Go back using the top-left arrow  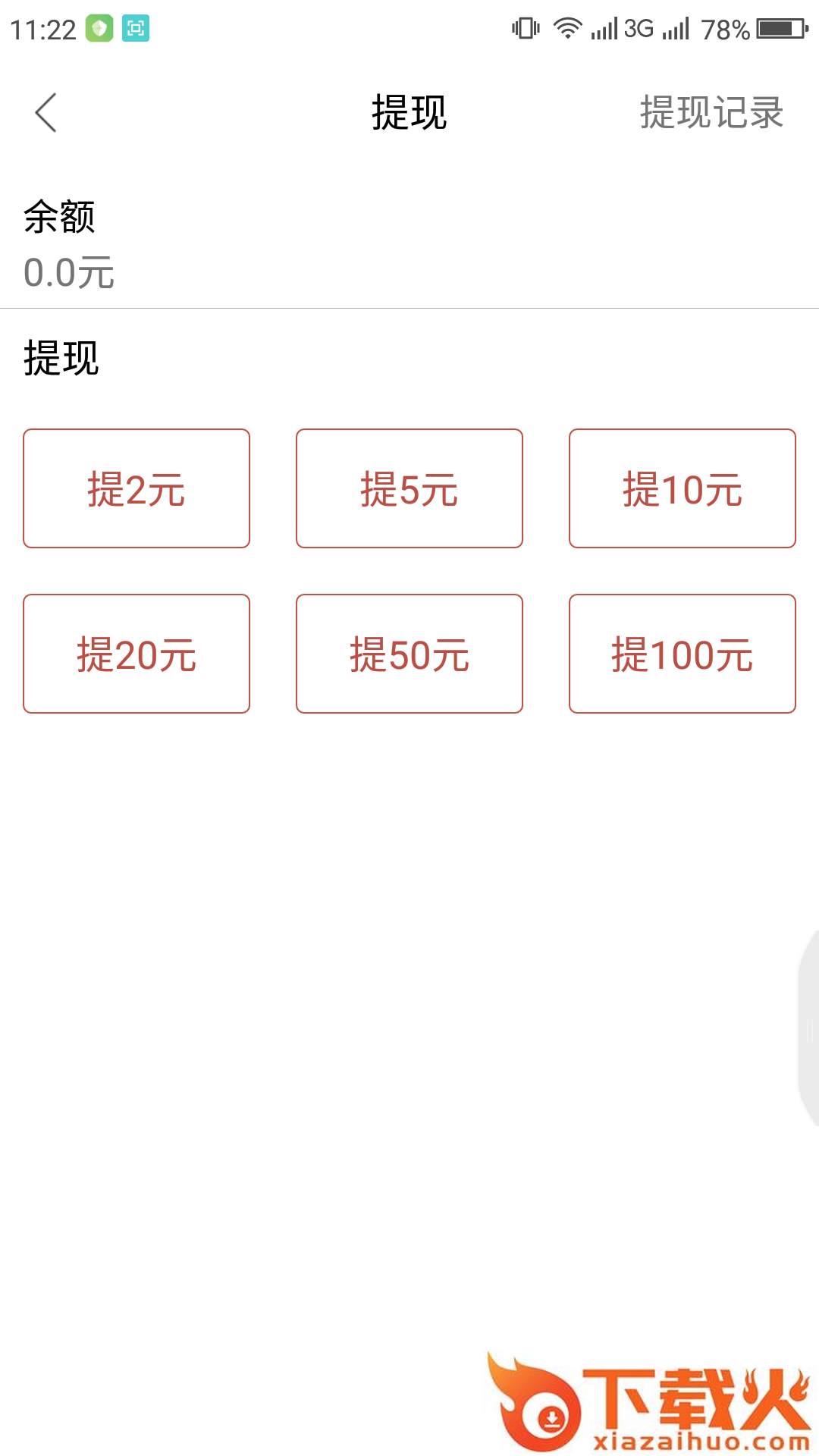coord(45,112)
